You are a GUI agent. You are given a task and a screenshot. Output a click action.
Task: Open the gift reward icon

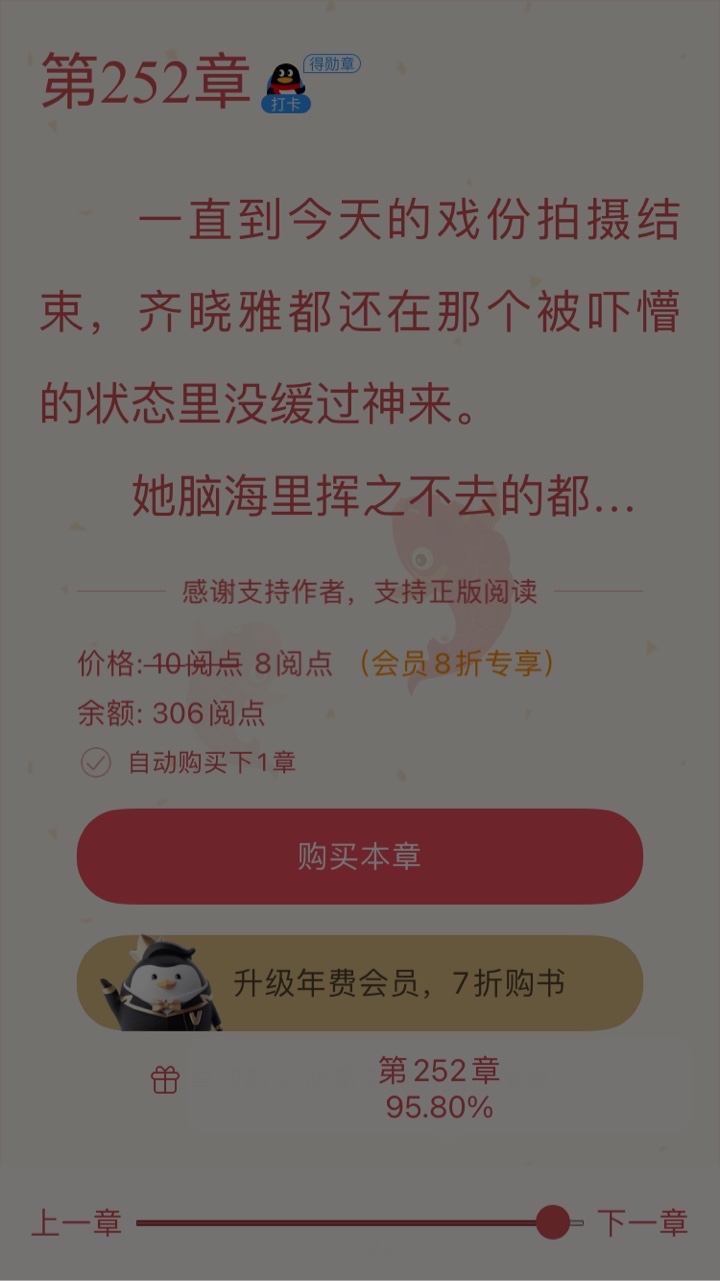[x=165, y=1080]
